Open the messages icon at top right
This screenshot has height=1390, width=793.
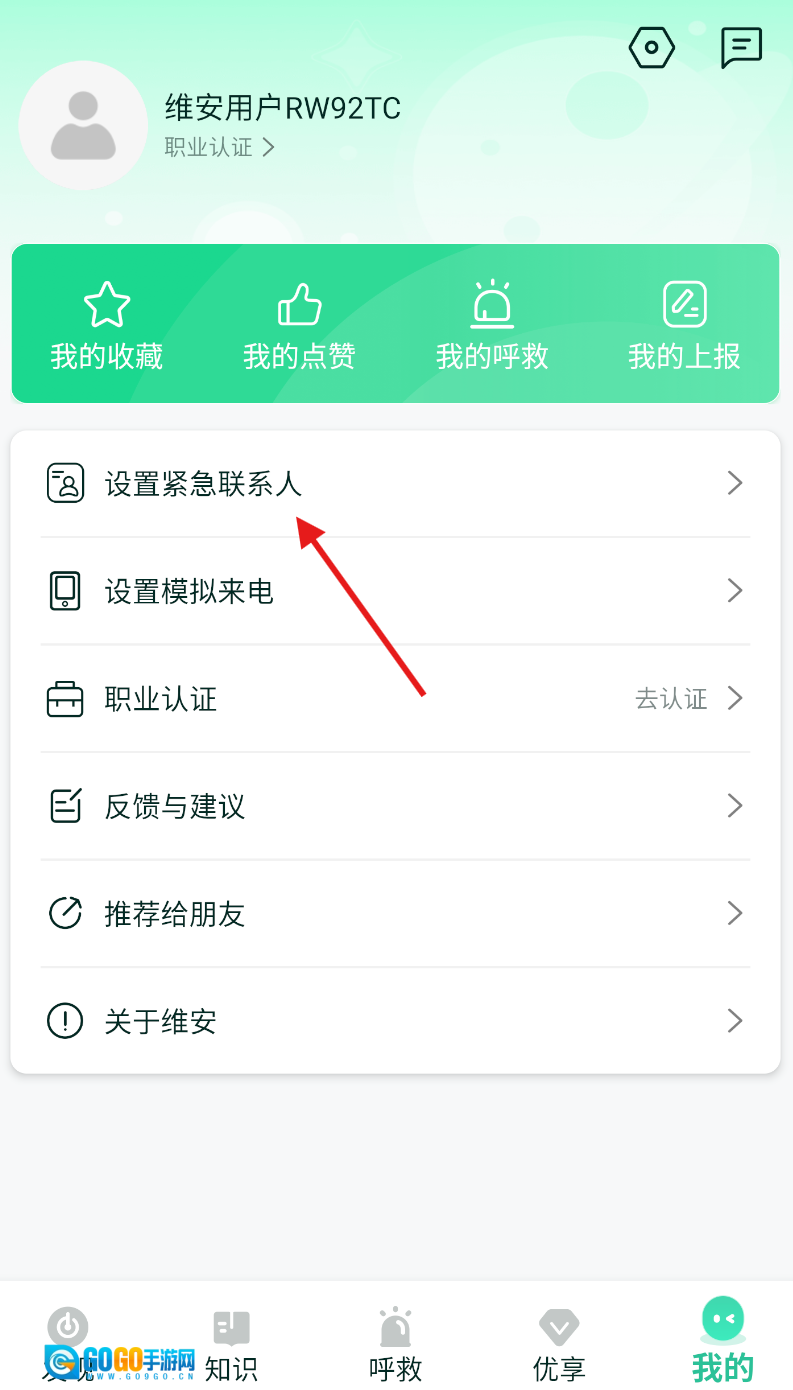pyautogui.click(x=741, y=48)
